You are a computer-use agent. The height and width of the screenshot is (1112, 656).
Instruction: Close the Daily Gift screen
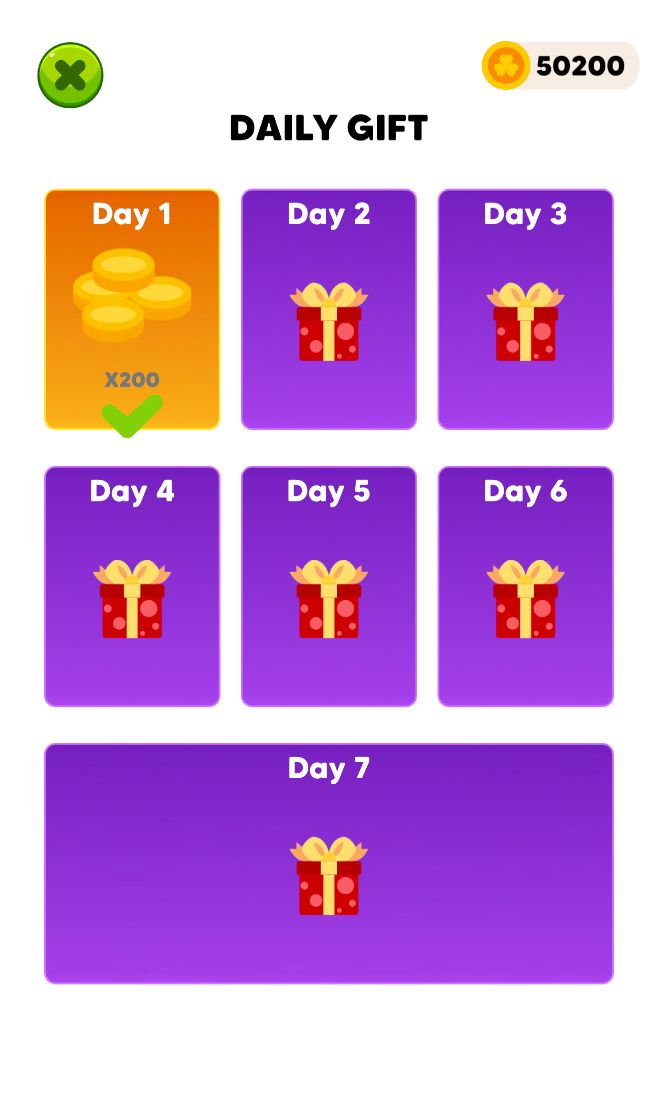click(x=70, y=75)
